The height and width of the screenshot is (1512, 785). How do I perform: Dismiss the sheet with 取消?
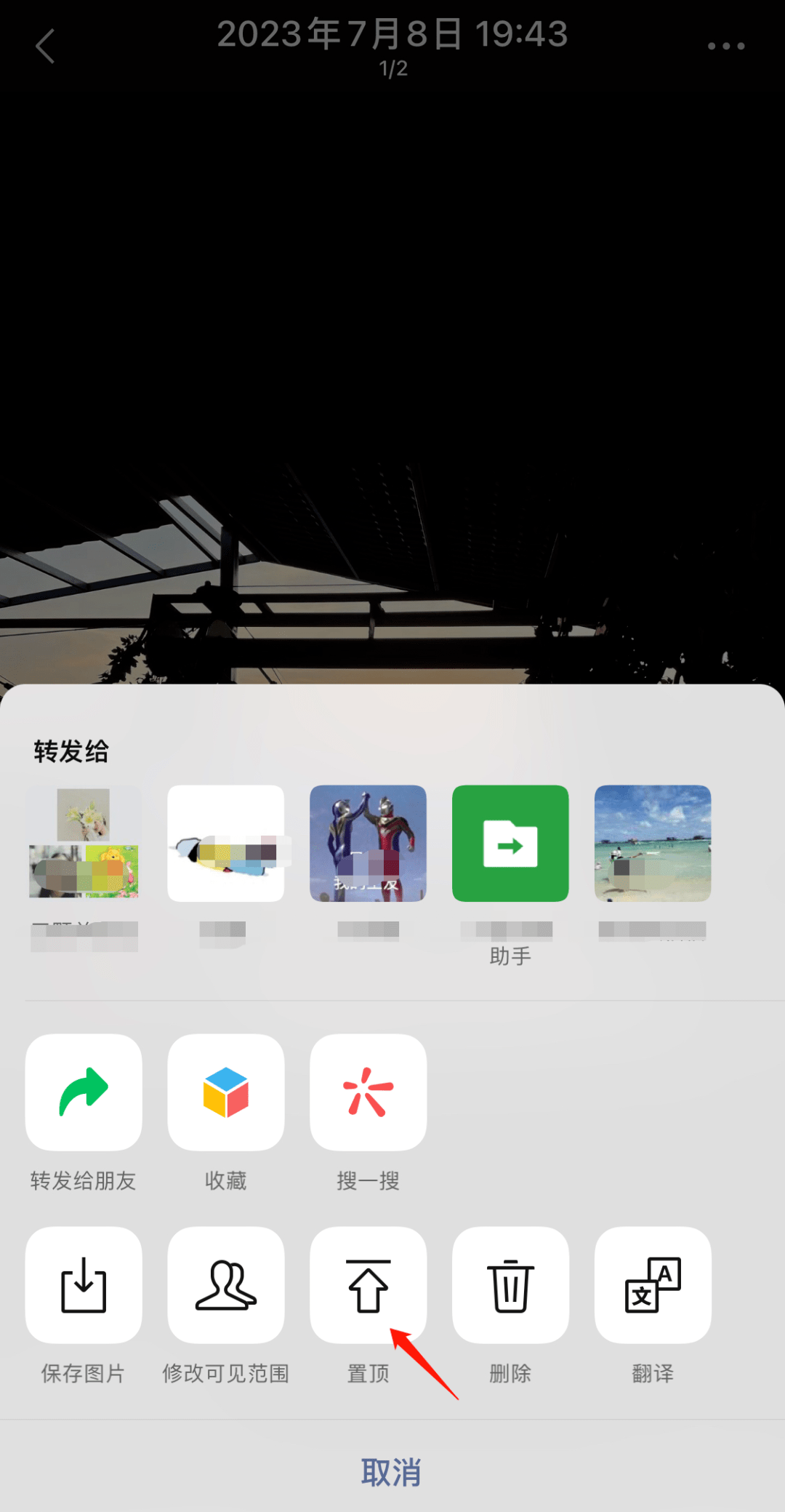click(x=392, y=1472)
